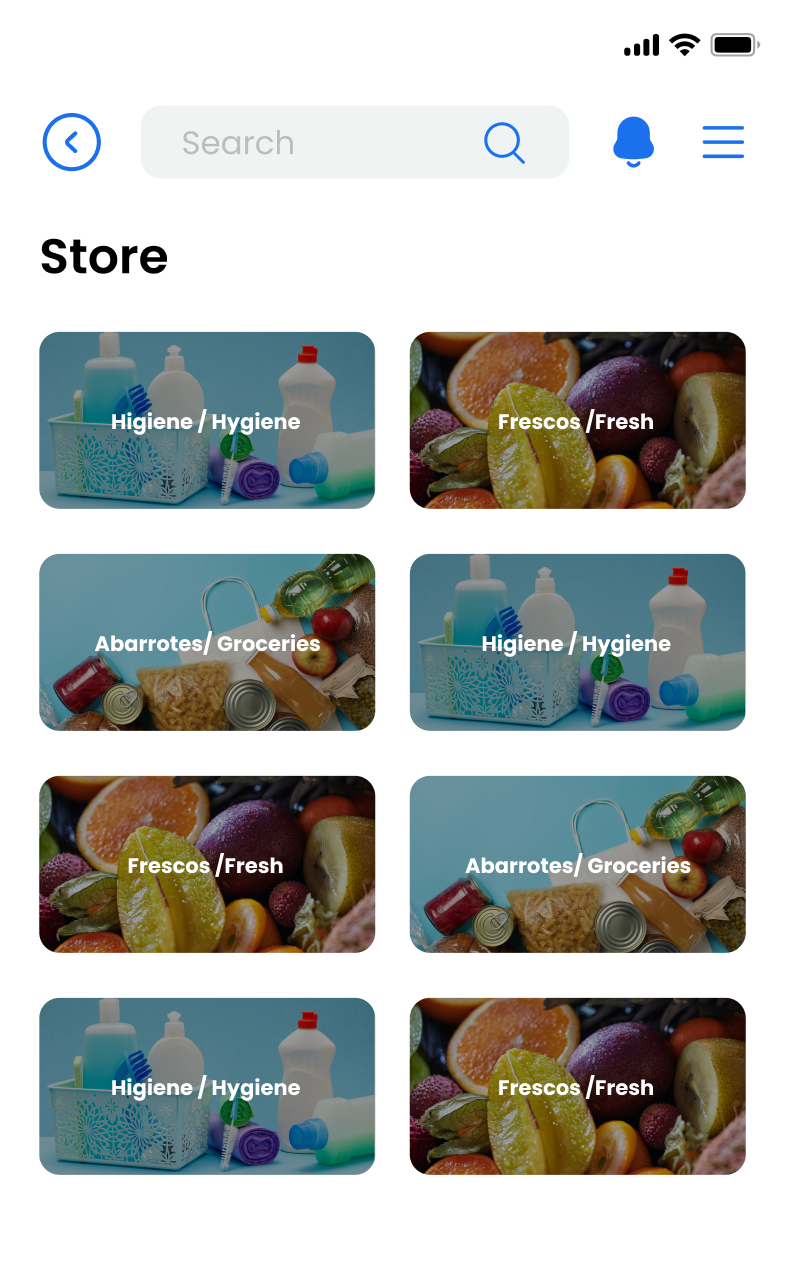Select the bottom-left Higiene / Hygiene tile
Screen dimensions: 789x1278
[x=206, y=1086]
